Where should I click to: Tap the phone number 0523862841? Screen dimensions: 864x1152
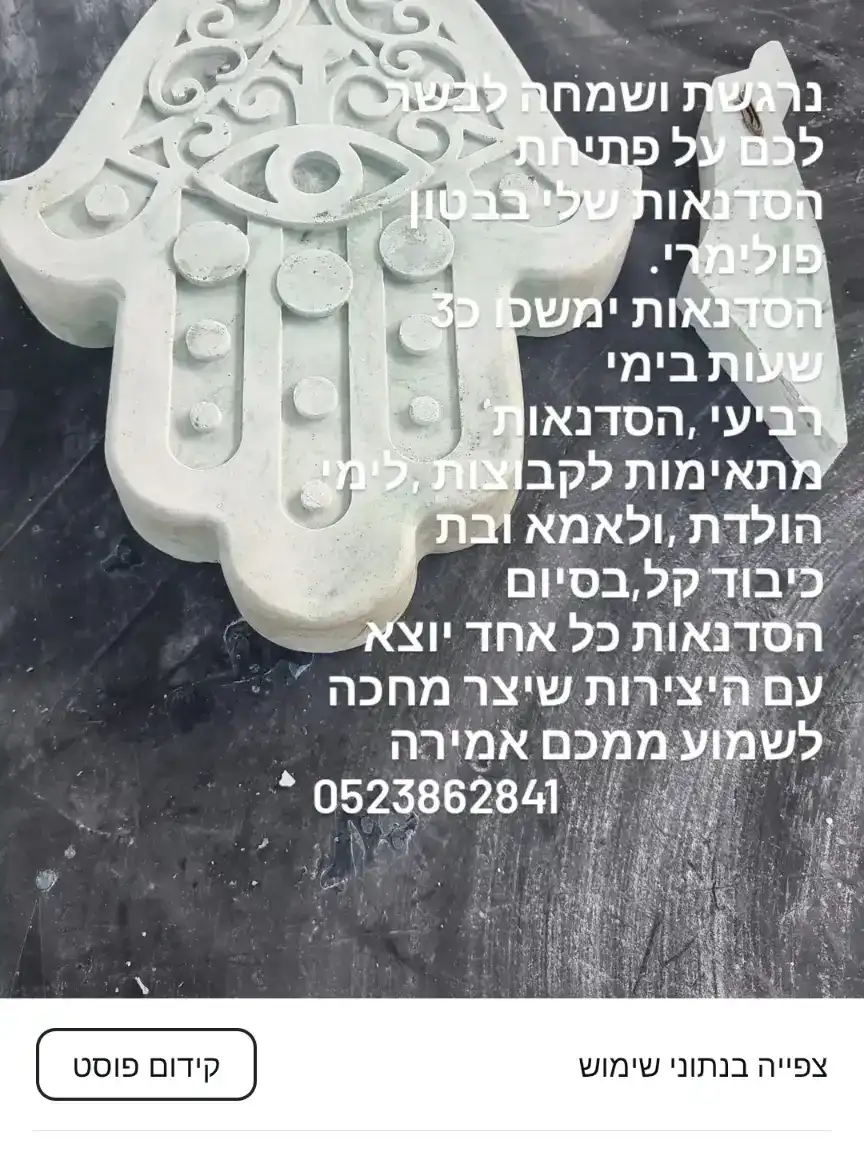coord(436,795)
